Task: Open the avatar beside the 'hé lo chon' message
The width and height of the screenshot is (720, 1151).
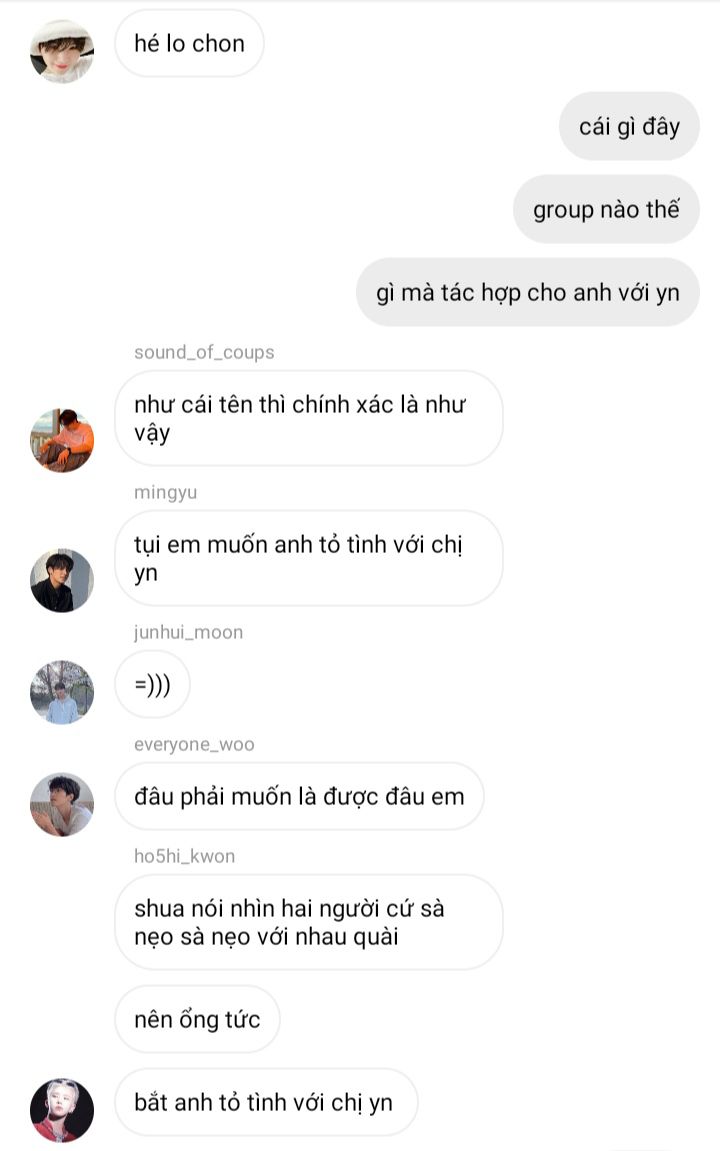Action: (62, 52)
